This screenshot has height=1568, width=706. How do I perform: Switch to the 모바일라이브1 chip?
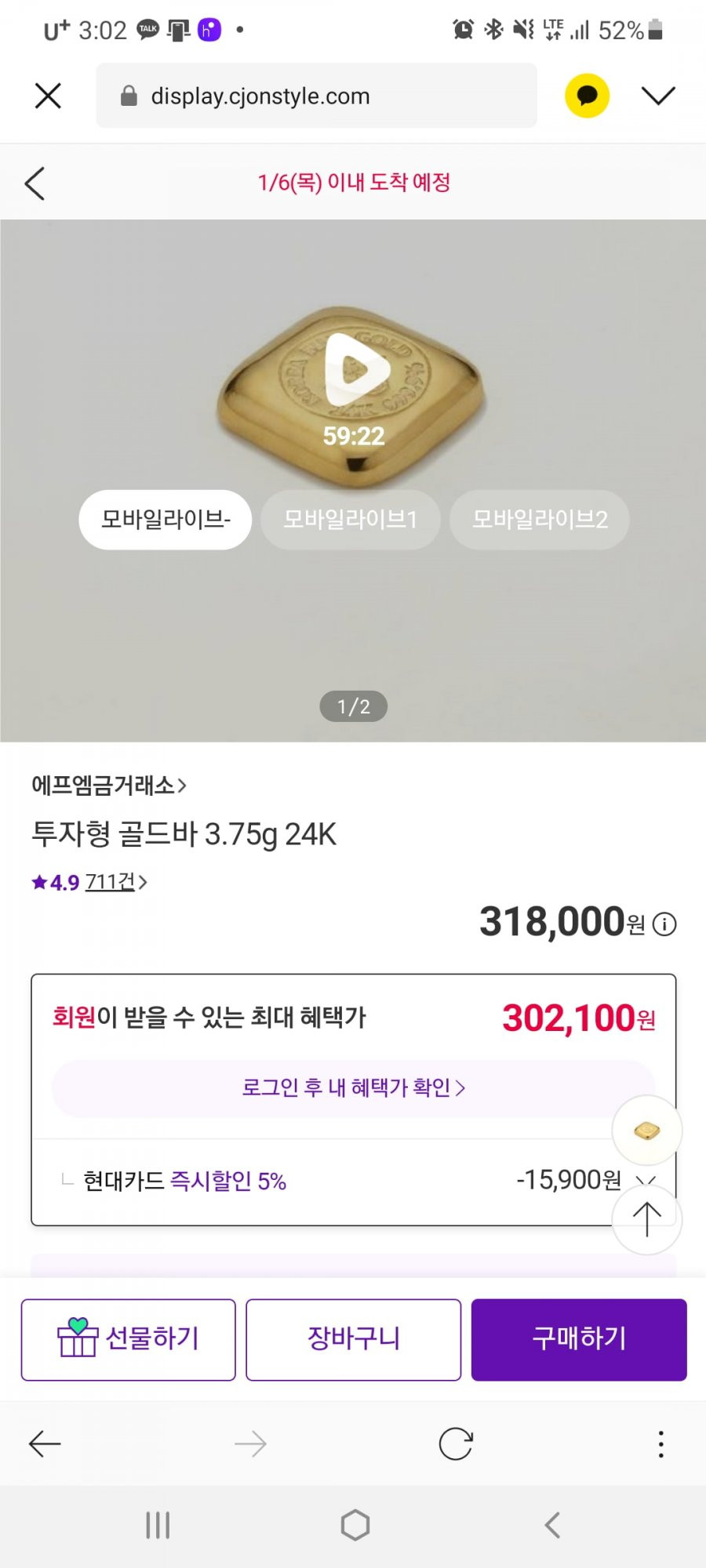click(x=350, y=519)
